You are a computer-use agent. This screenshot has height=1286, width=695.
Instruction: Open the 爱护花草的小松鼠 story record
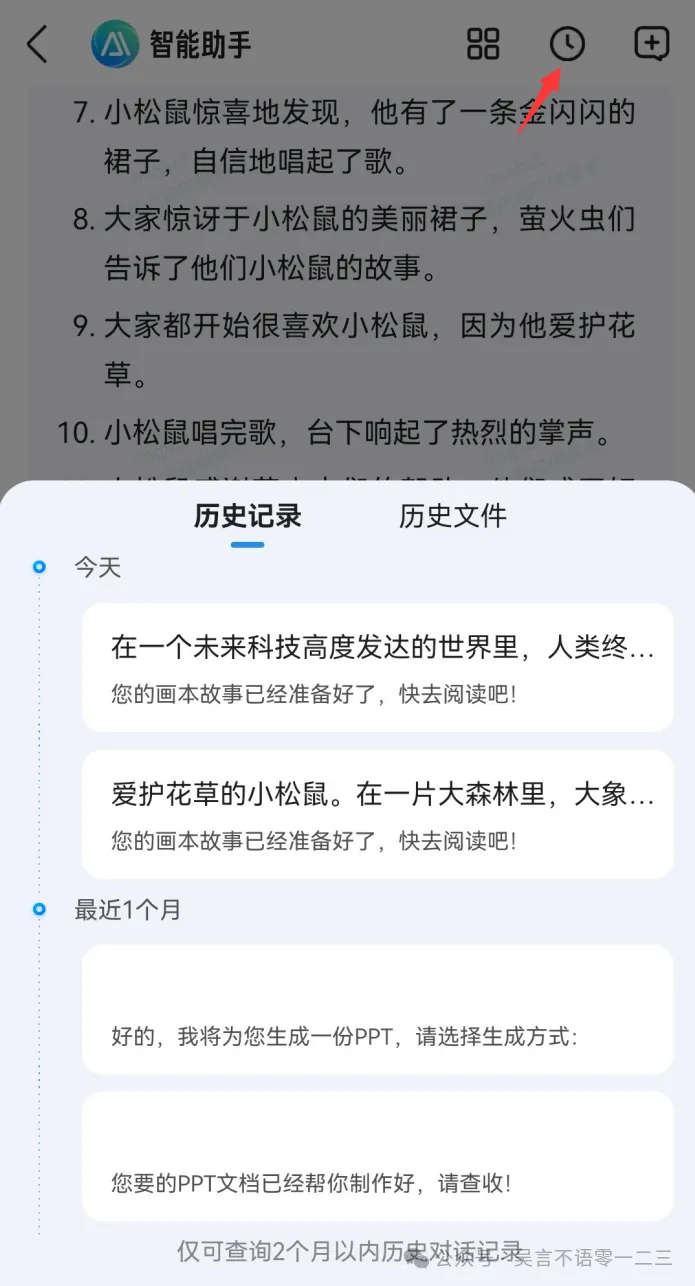377,814
